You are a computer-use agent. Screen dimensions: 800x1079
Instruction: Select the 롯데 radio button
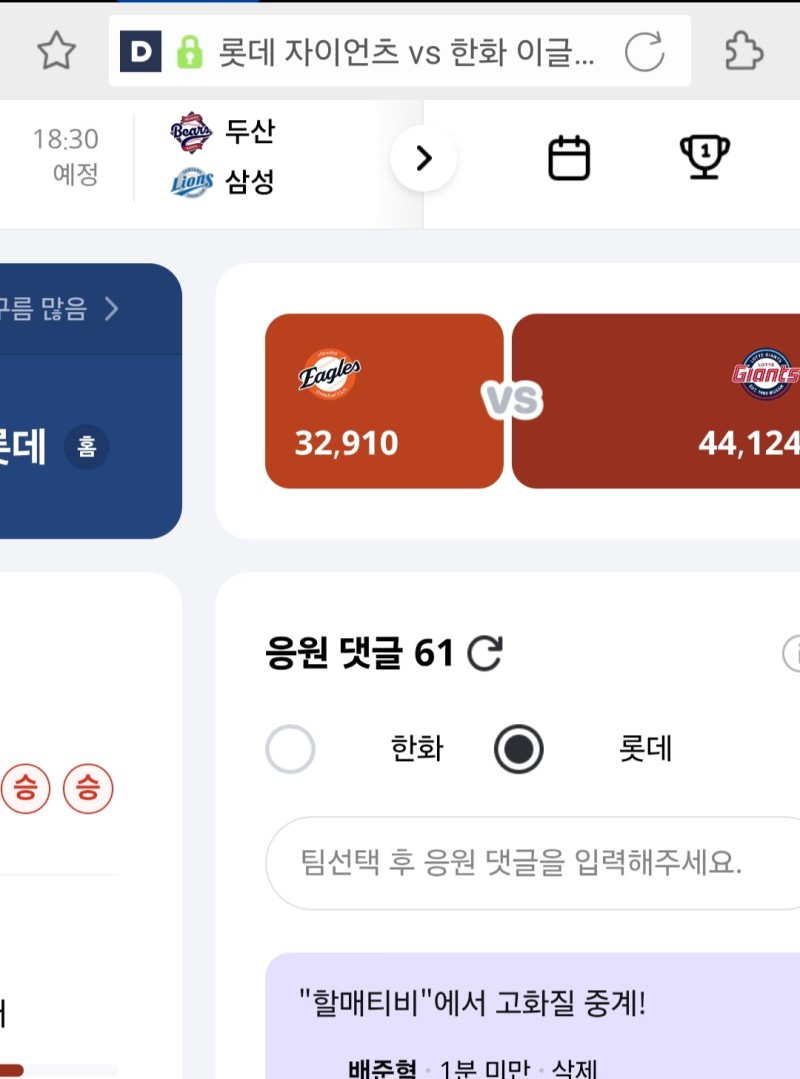click(519, 749)
